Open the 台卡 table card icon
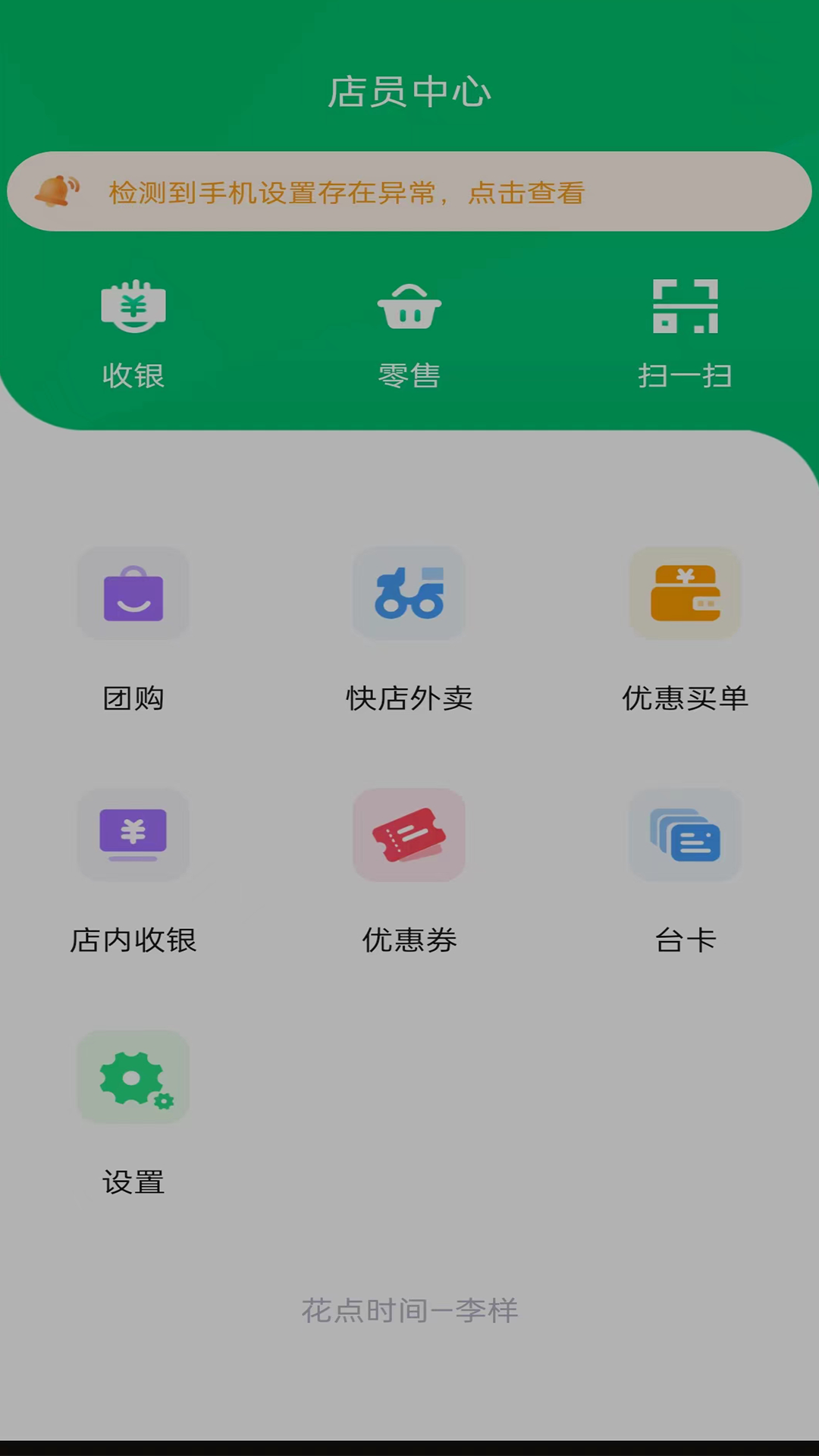Screen dimensions: 819x1456 coord(686,836)
